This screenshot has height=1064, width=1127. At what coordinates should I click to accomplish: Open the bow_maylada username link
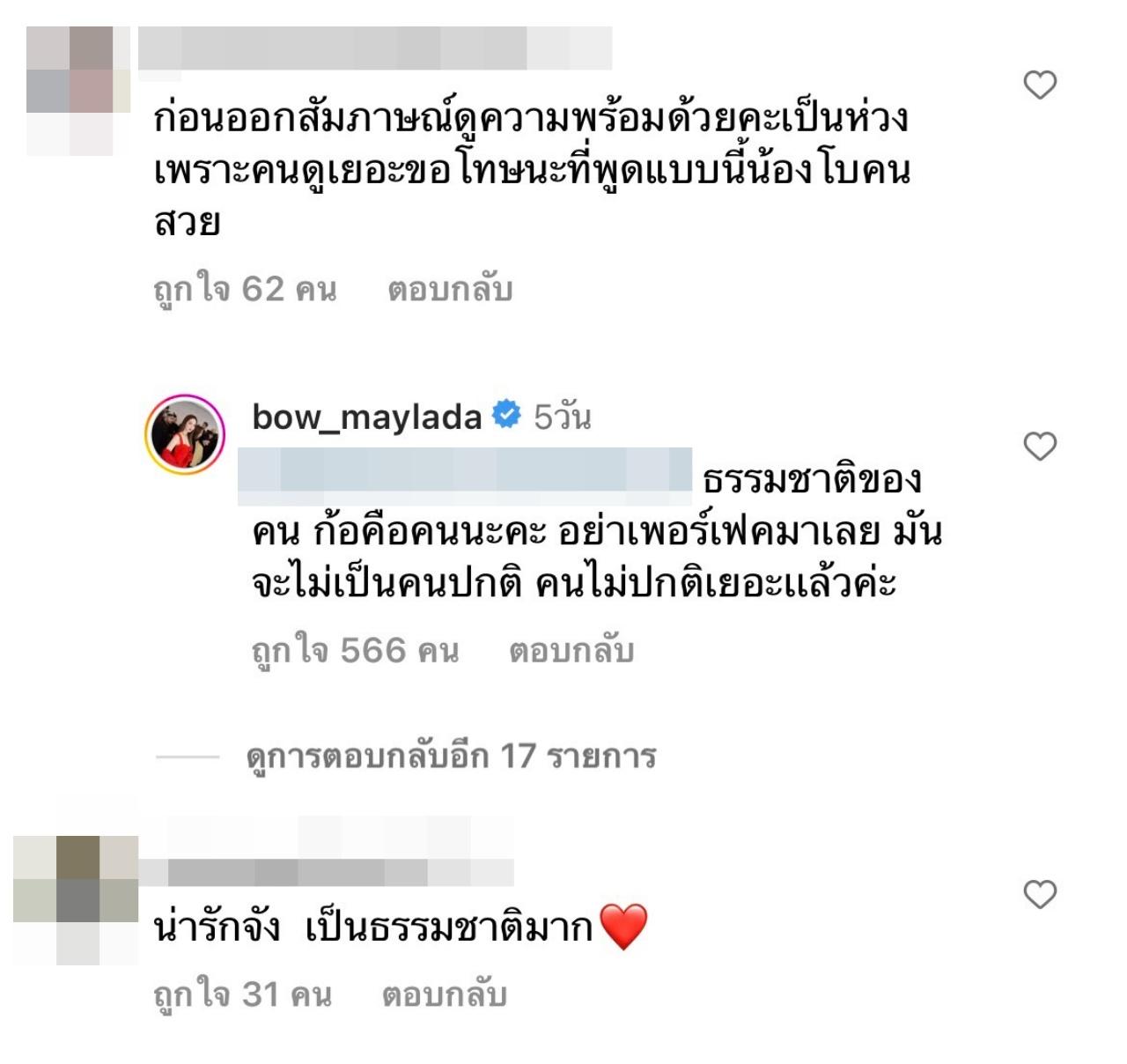(x=366, y=417)
